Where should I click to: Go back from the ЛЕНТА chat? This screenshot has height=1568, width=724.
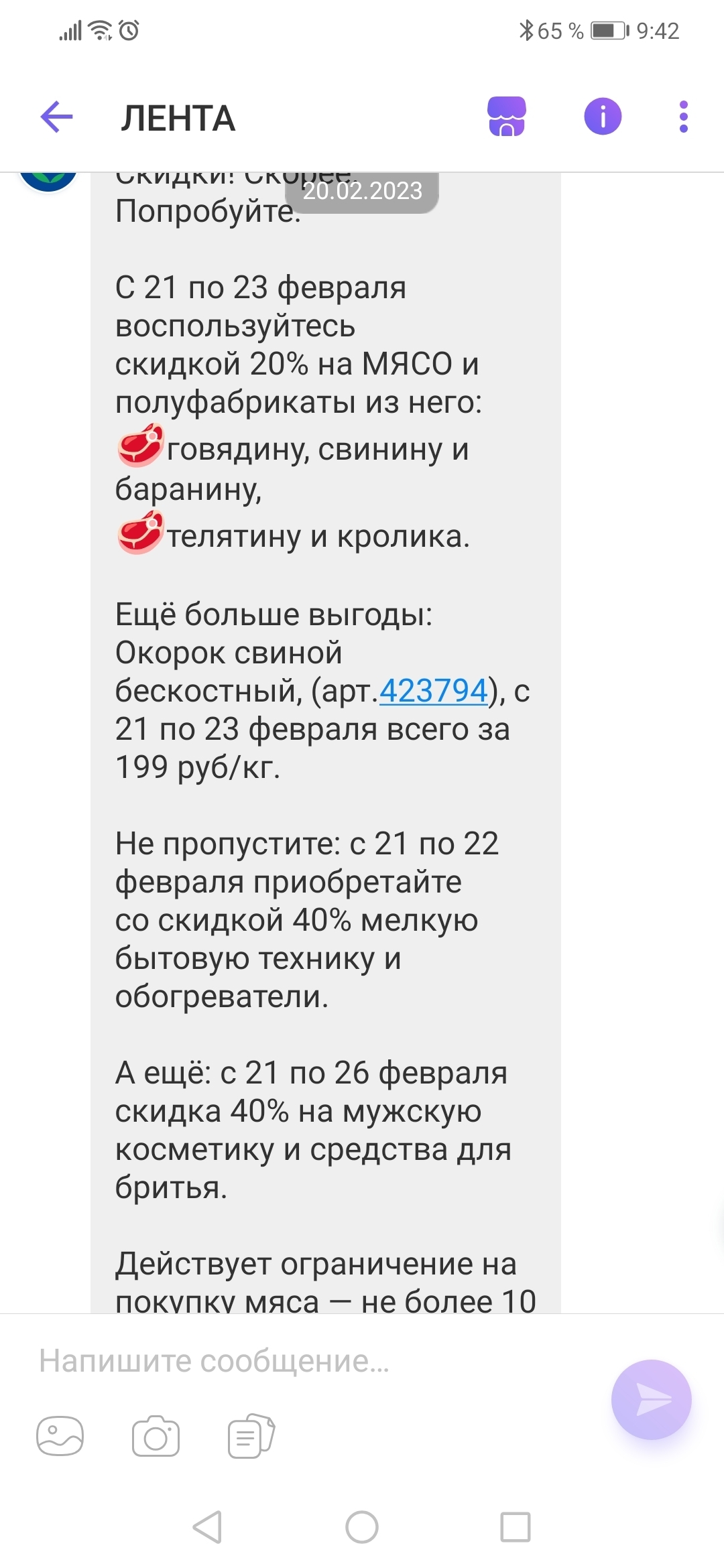(x=57, y=118)
